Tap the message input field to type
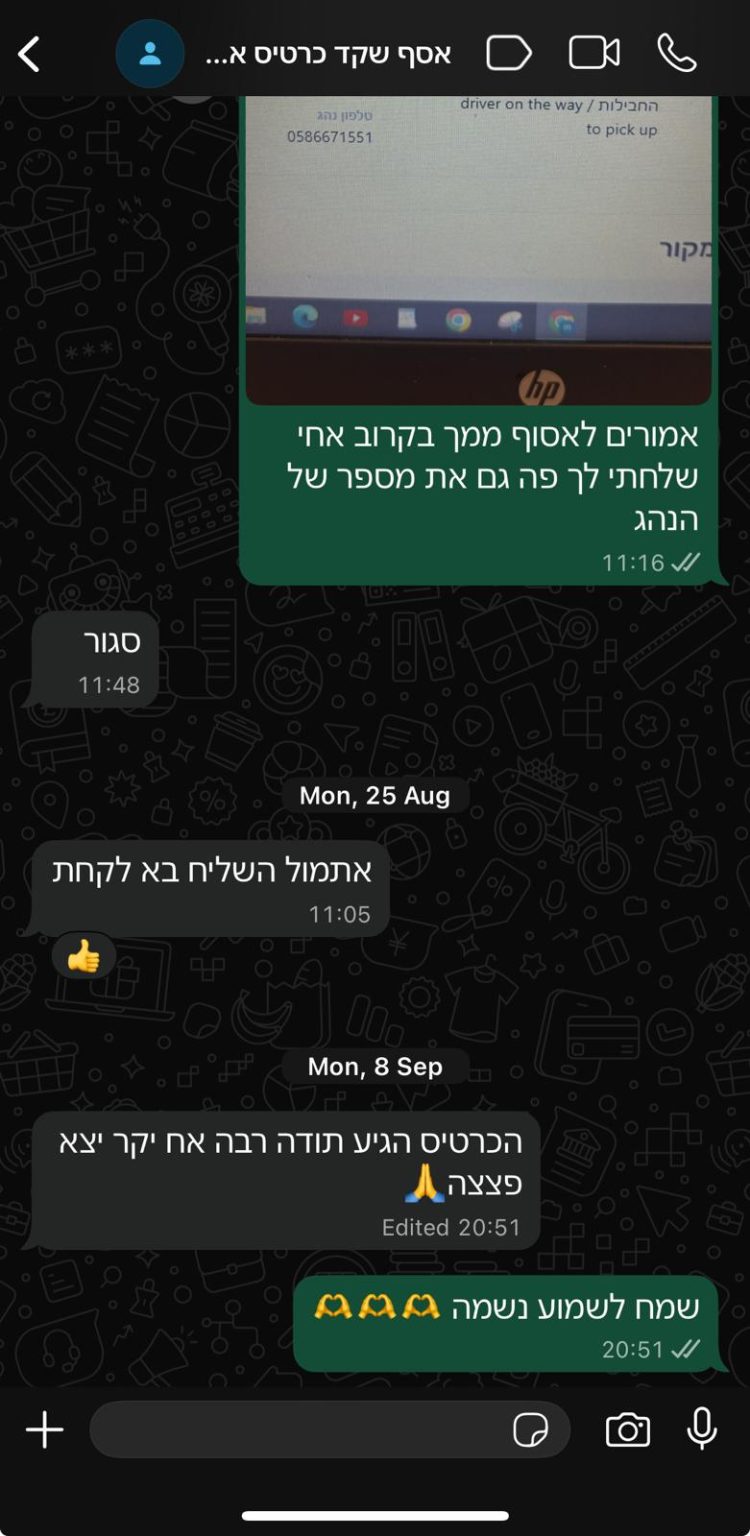The image size is (750, 1536). pos(300,1428)
